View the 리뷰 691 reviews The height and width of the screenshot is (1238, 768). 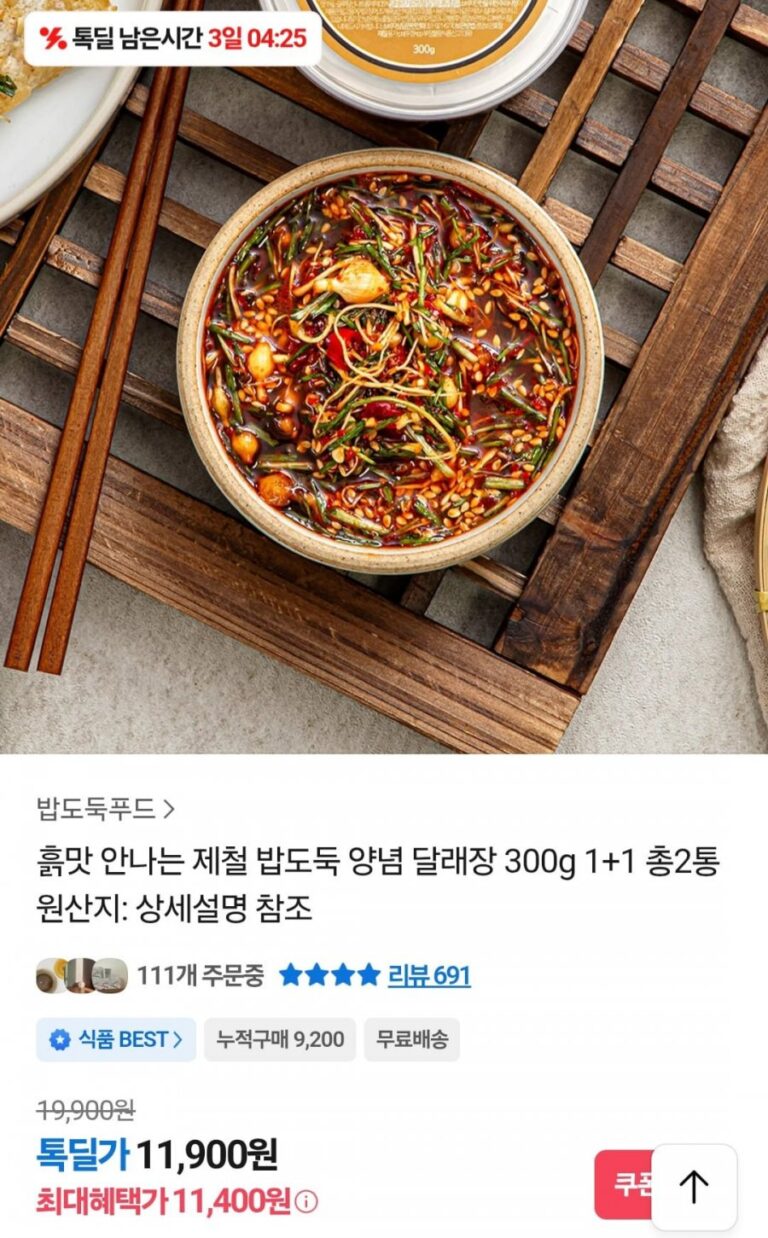429,975
